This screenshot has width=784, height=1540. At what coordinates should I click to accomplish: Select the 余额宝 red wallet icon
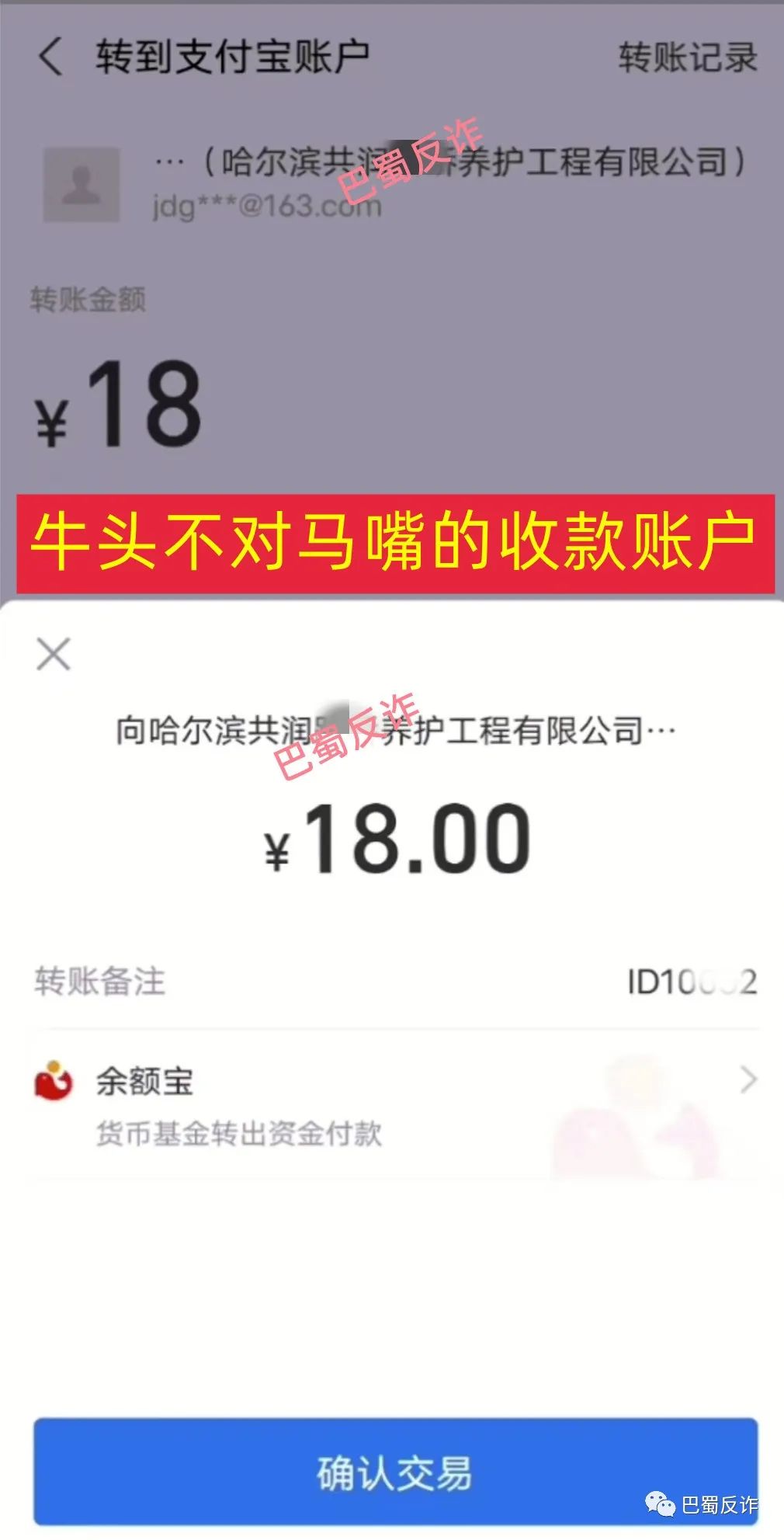[54, 1082]
